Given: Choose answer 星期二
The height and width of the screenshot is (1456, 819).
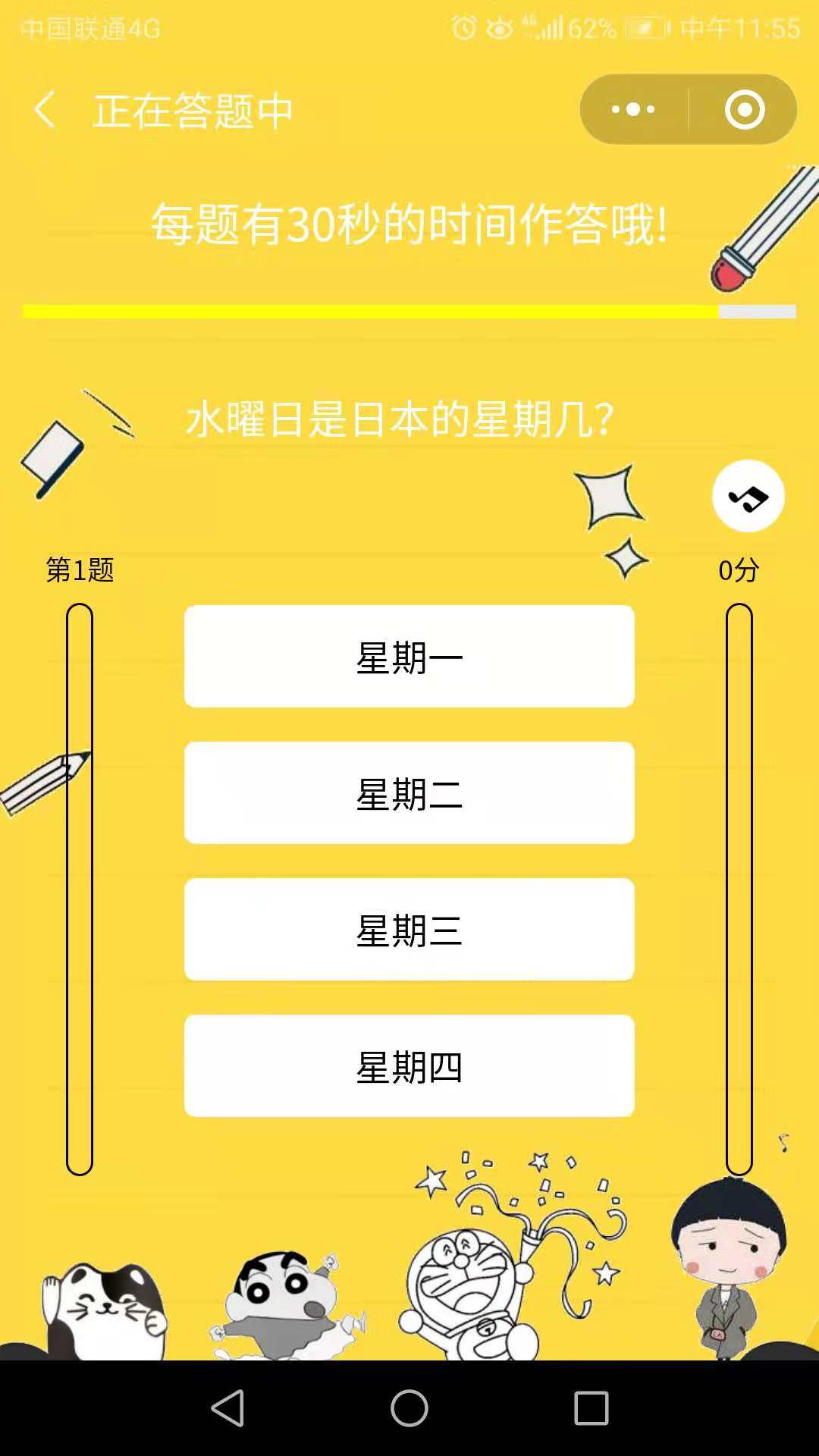Looking at the screenshot, I should (409, 793).
